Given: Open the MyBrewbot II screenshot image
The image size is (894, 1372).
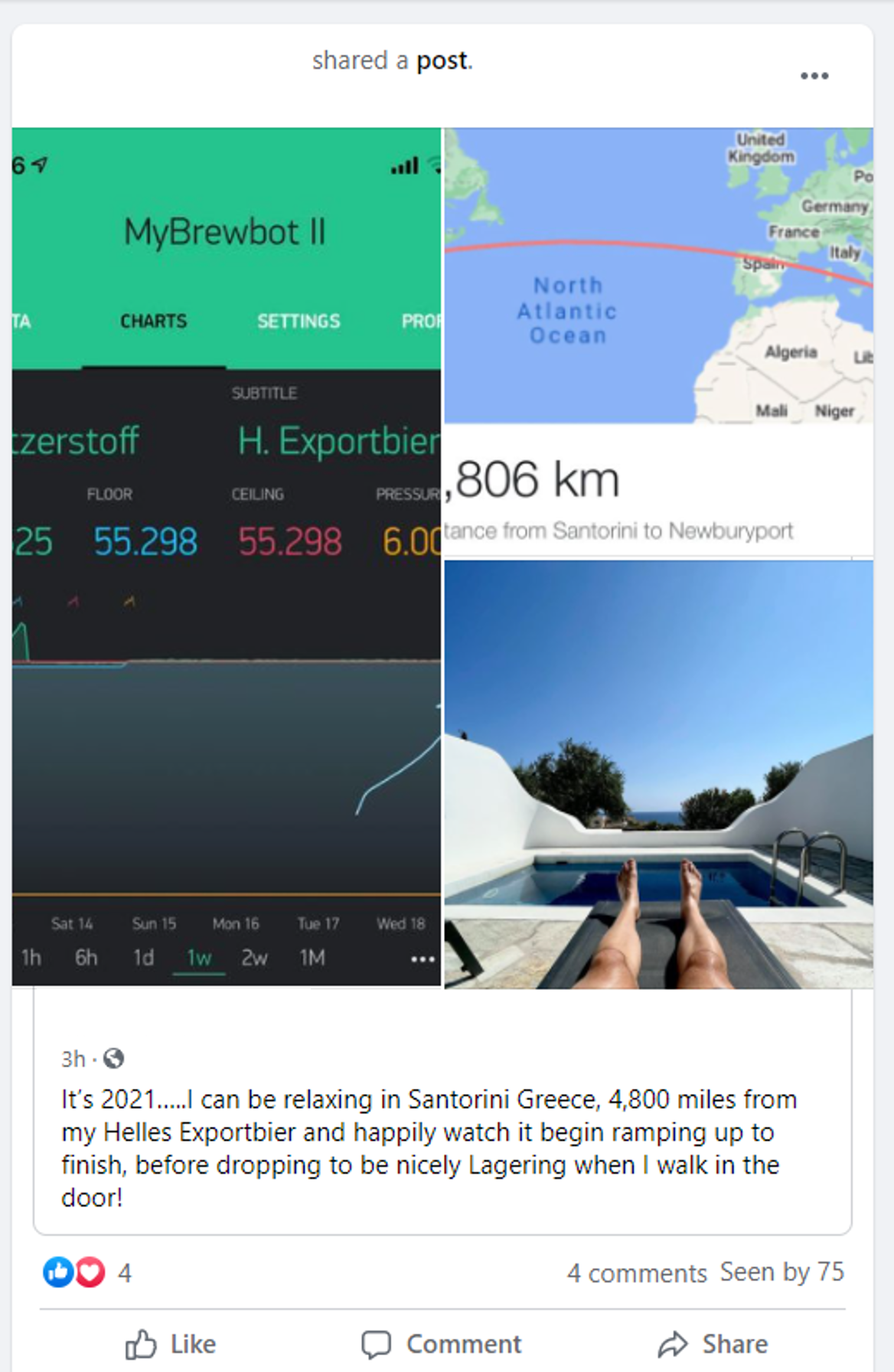Looking at the screenshot, I should [x=227, y=557].
